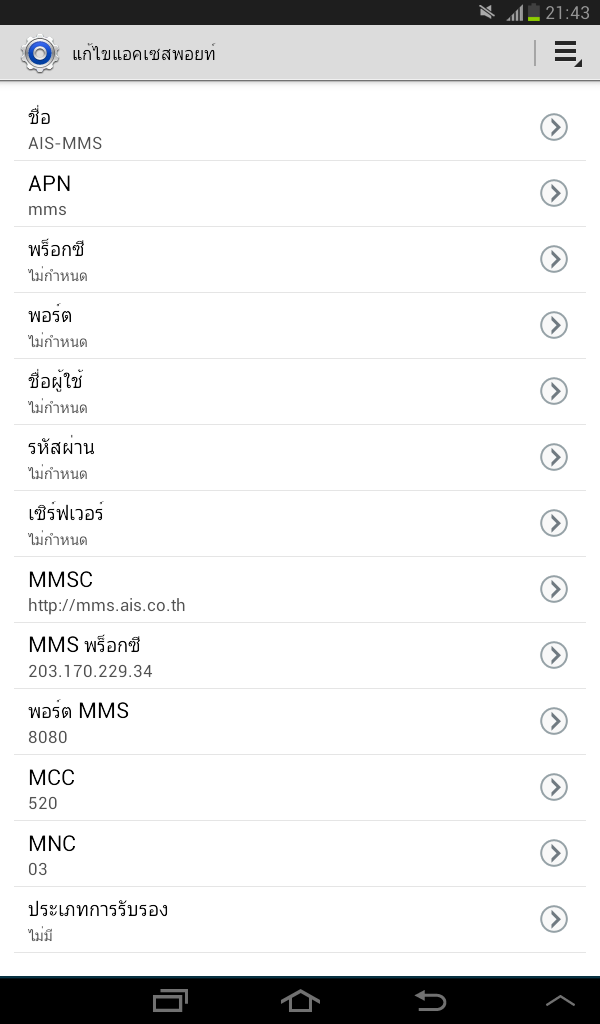The width and height of the screenshot is (600, 1024).
Task: Open recent apps from navigation bar
Action: click(x=170, y=1000)
